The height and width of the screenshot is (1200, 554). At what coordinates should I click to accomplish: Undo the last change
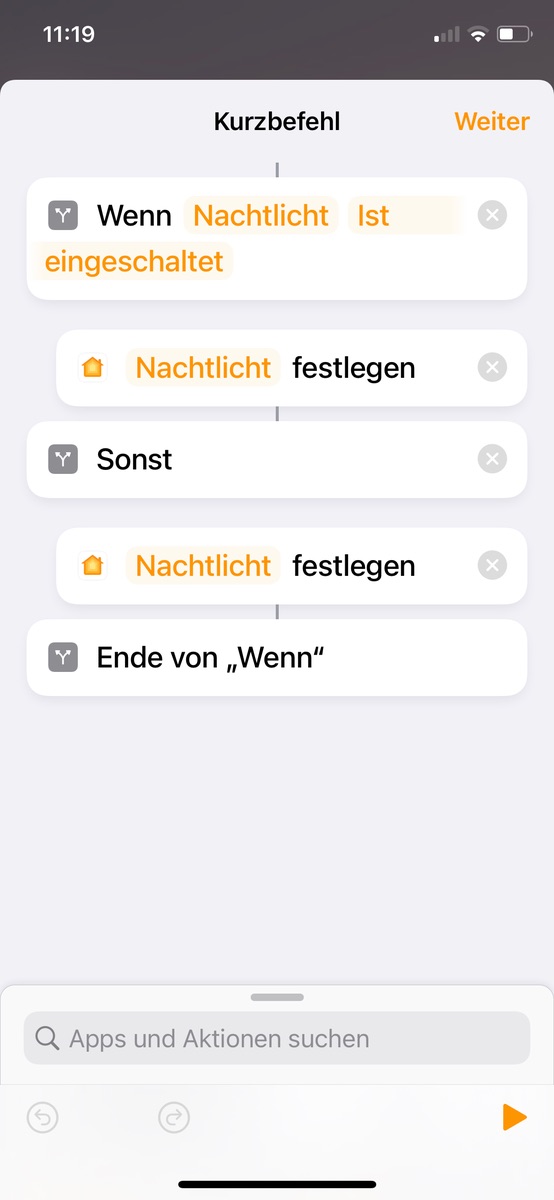coord(43,1117)
